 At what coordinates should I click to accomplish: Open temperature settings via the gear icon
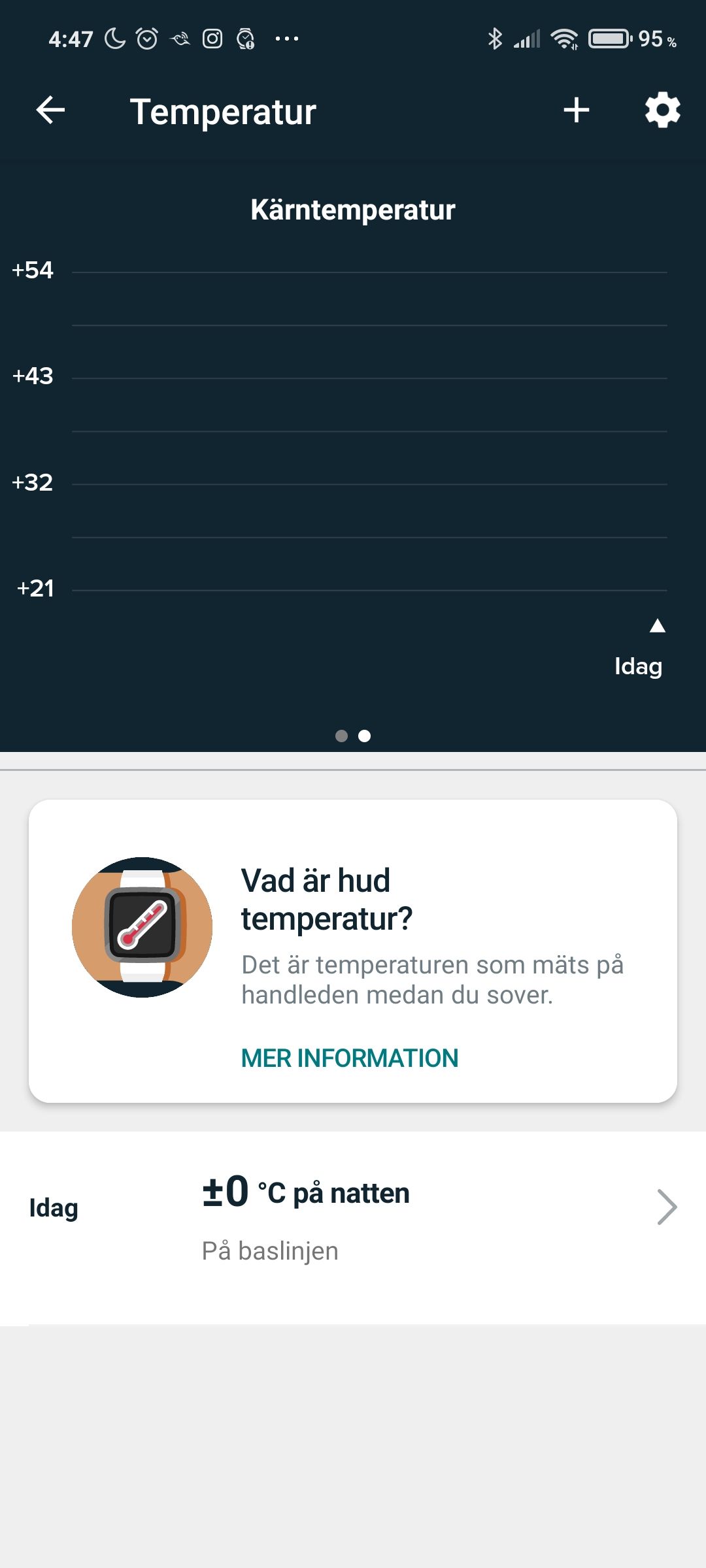[662, 110]
